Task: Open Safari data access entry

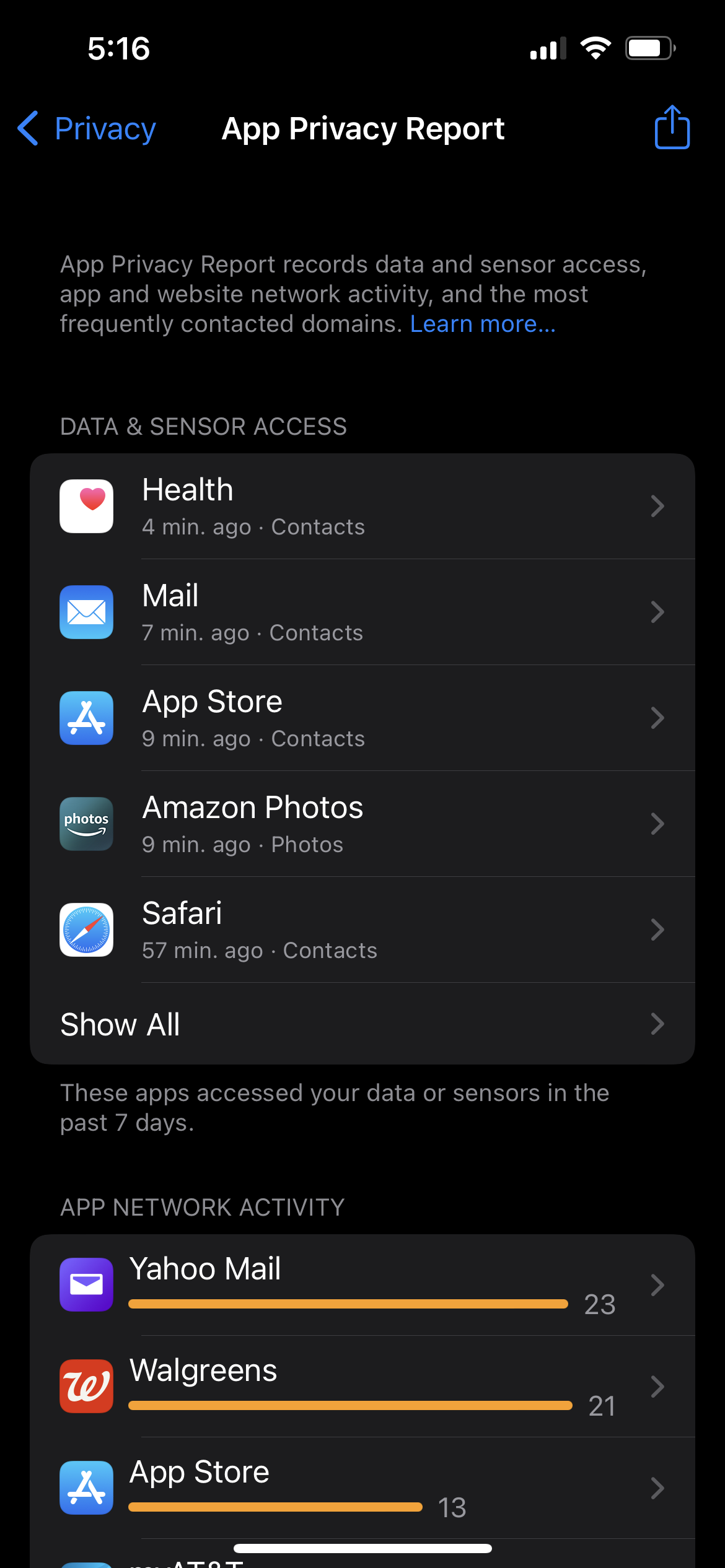Action: pos(362,930)
